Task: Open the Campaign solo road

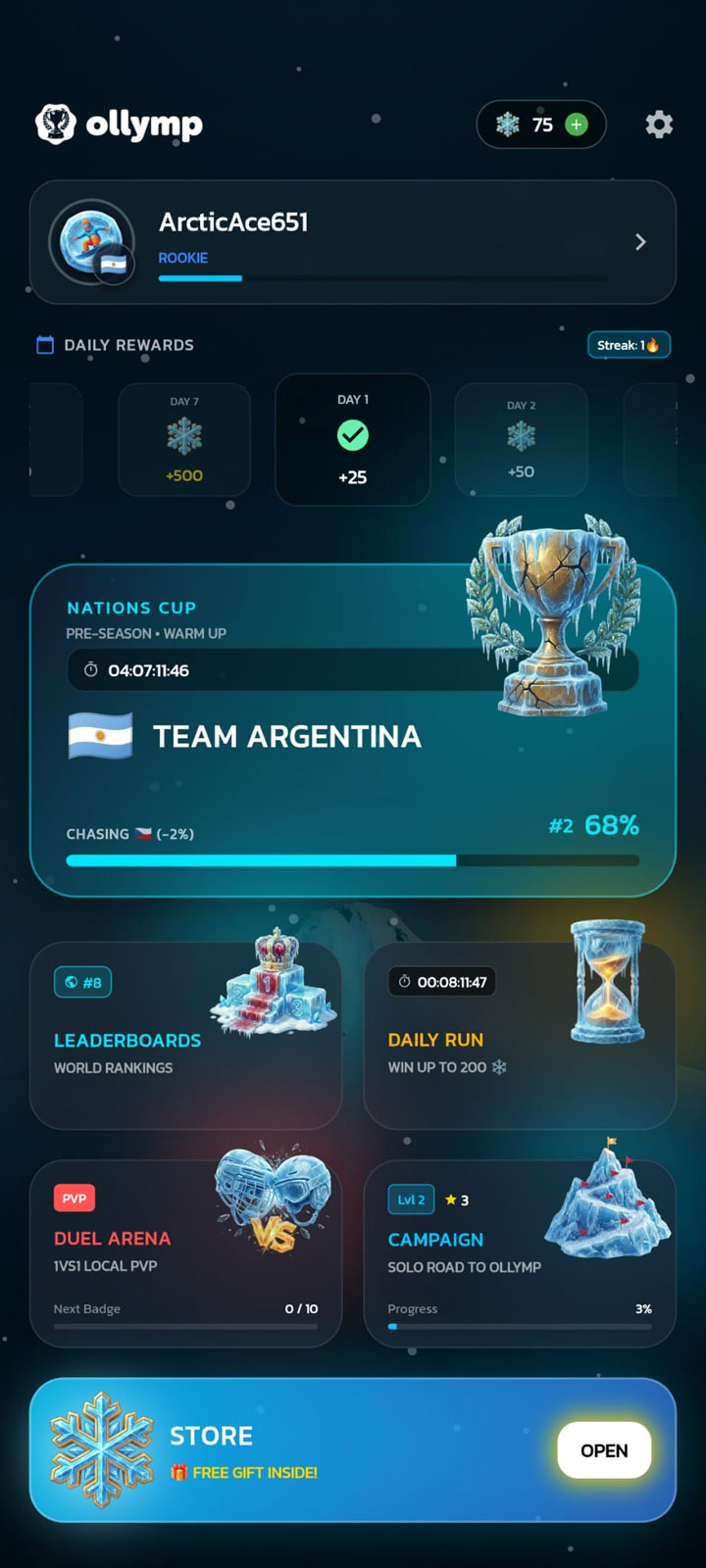Action: click(x=520, y=1253)
